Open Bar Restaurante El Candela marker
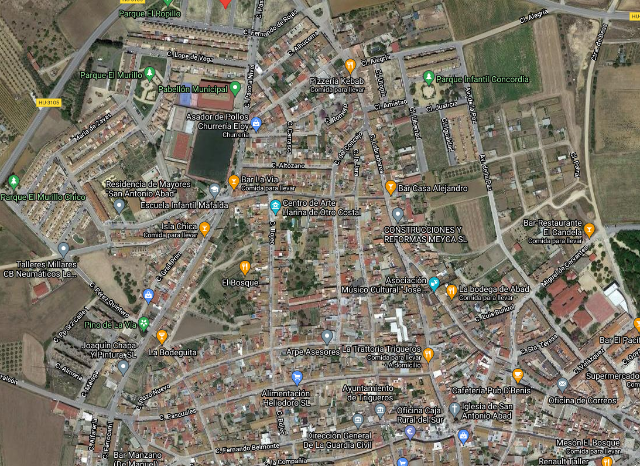 pos(589,229)
